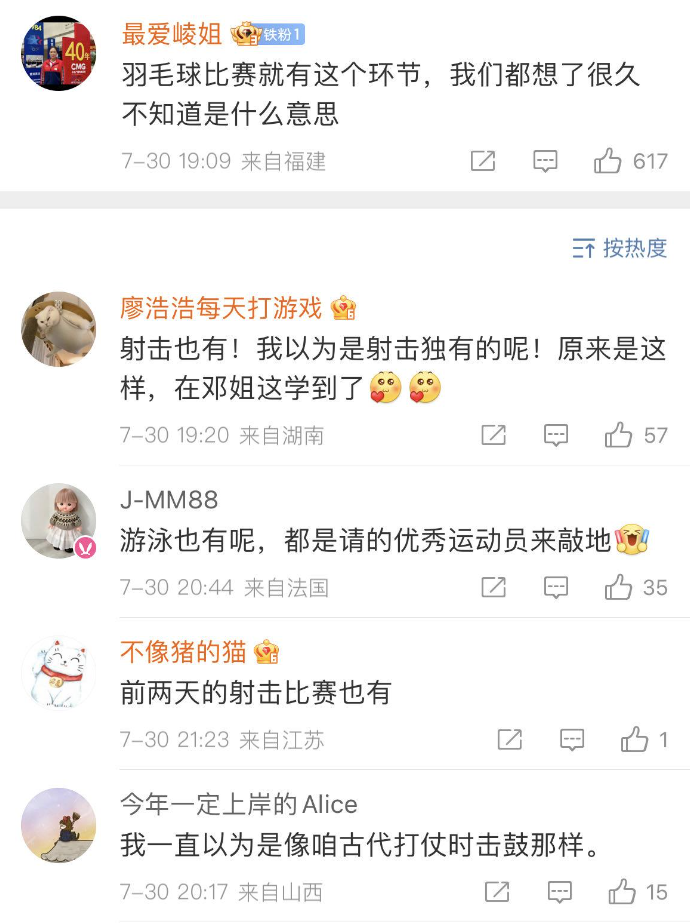Visit 最爱崚姐's profile via username

coord(171,34)
